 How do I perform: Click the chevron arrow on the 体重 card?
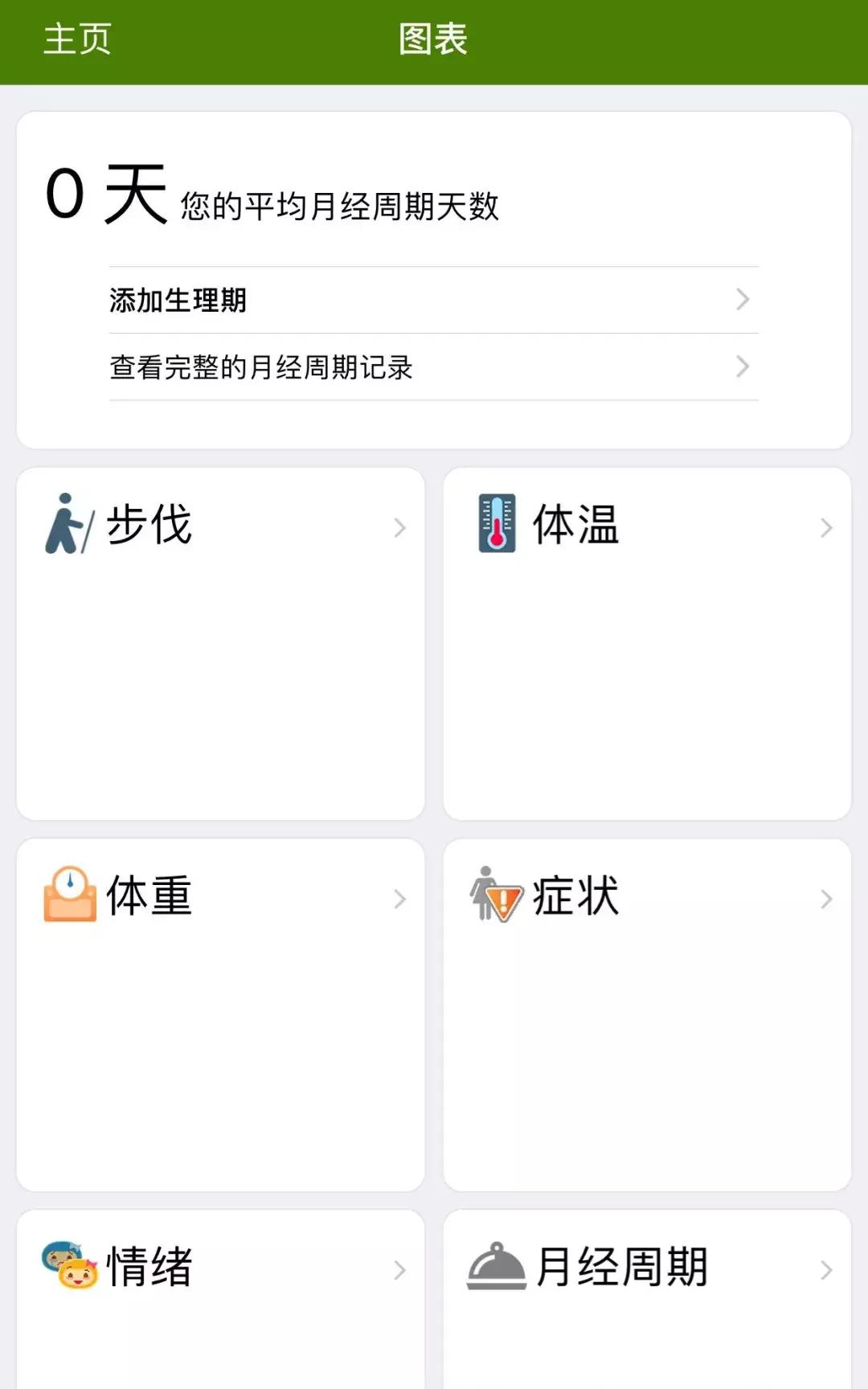[399, 899]
